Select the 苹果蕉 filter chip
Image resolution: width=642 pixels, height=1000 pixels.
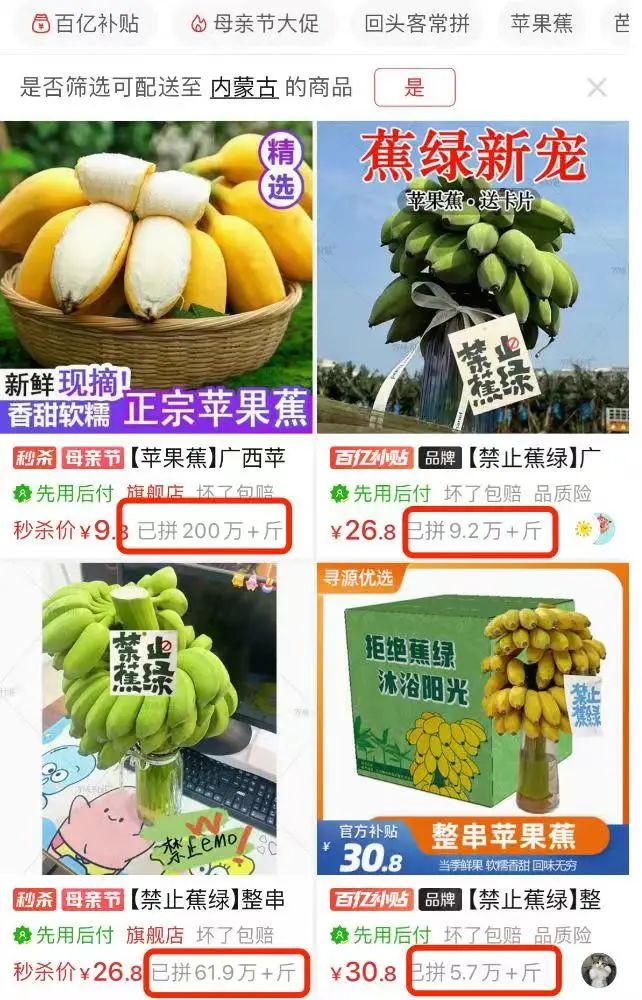[541, 23]
